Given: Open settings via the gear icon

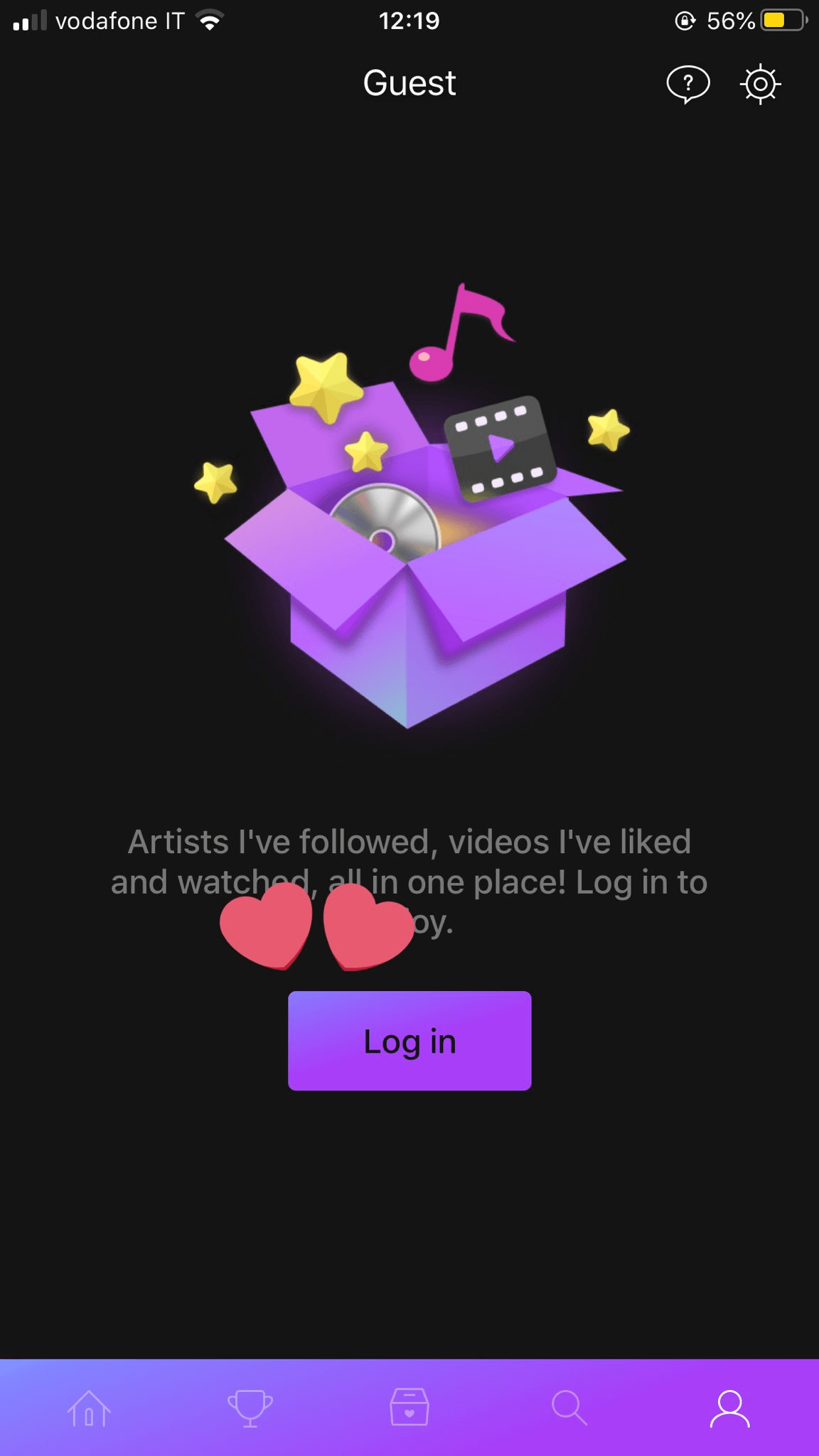Looking at the screenshot, I should click(760, 85).
